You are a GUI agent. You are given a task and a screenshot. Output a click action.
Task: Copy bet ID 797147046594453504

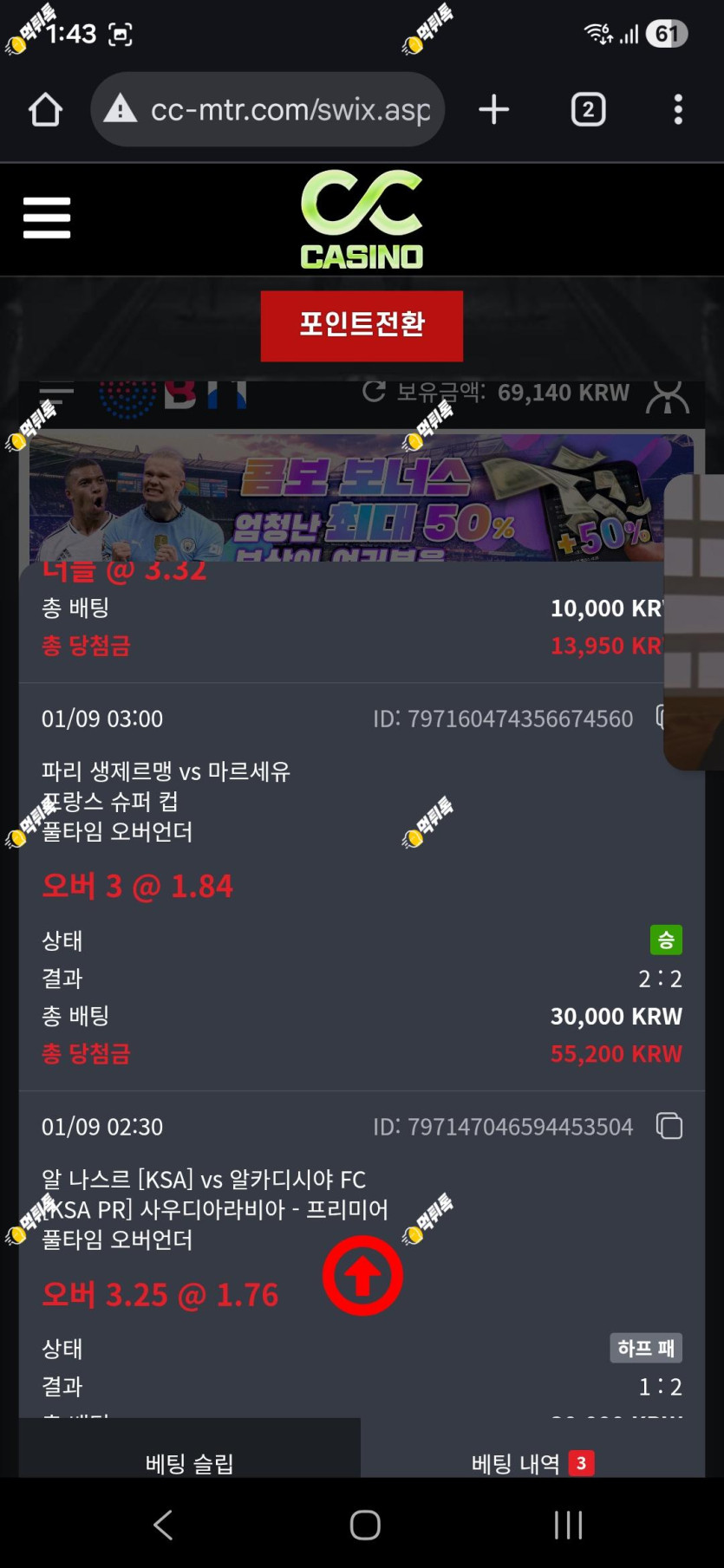point(669,1126)
